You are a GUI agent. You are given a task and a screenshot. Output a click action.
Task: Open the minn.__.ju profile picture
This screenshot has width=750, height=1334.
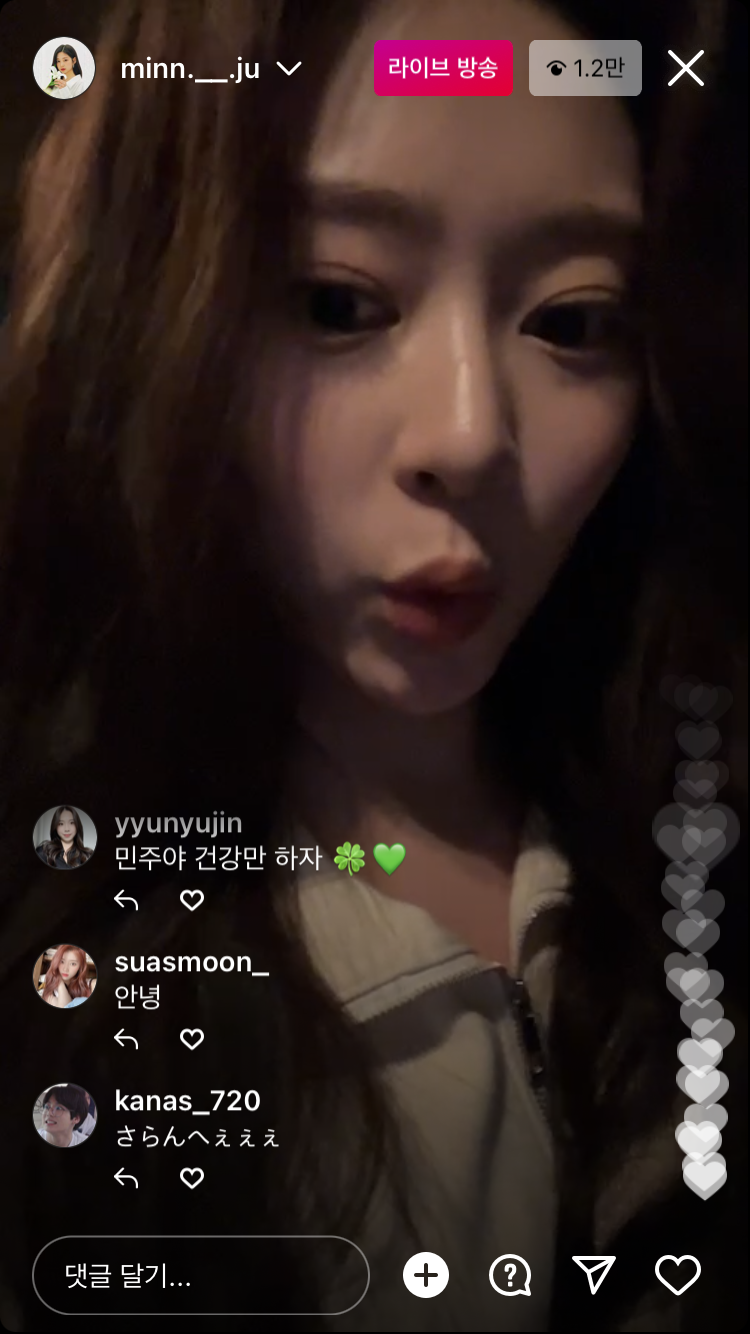(64, 69)
